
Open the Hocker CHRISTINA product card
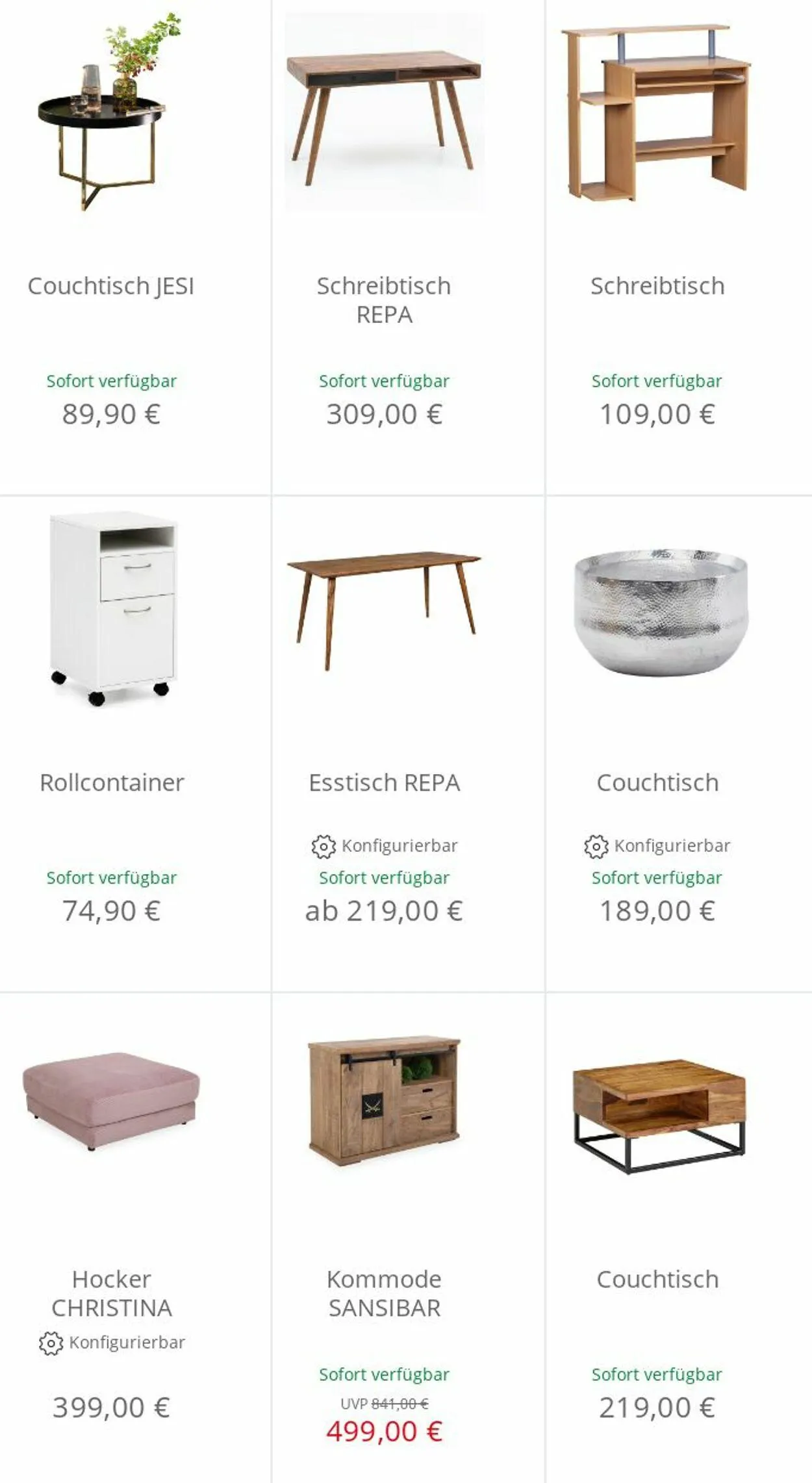click(135, 1238)
